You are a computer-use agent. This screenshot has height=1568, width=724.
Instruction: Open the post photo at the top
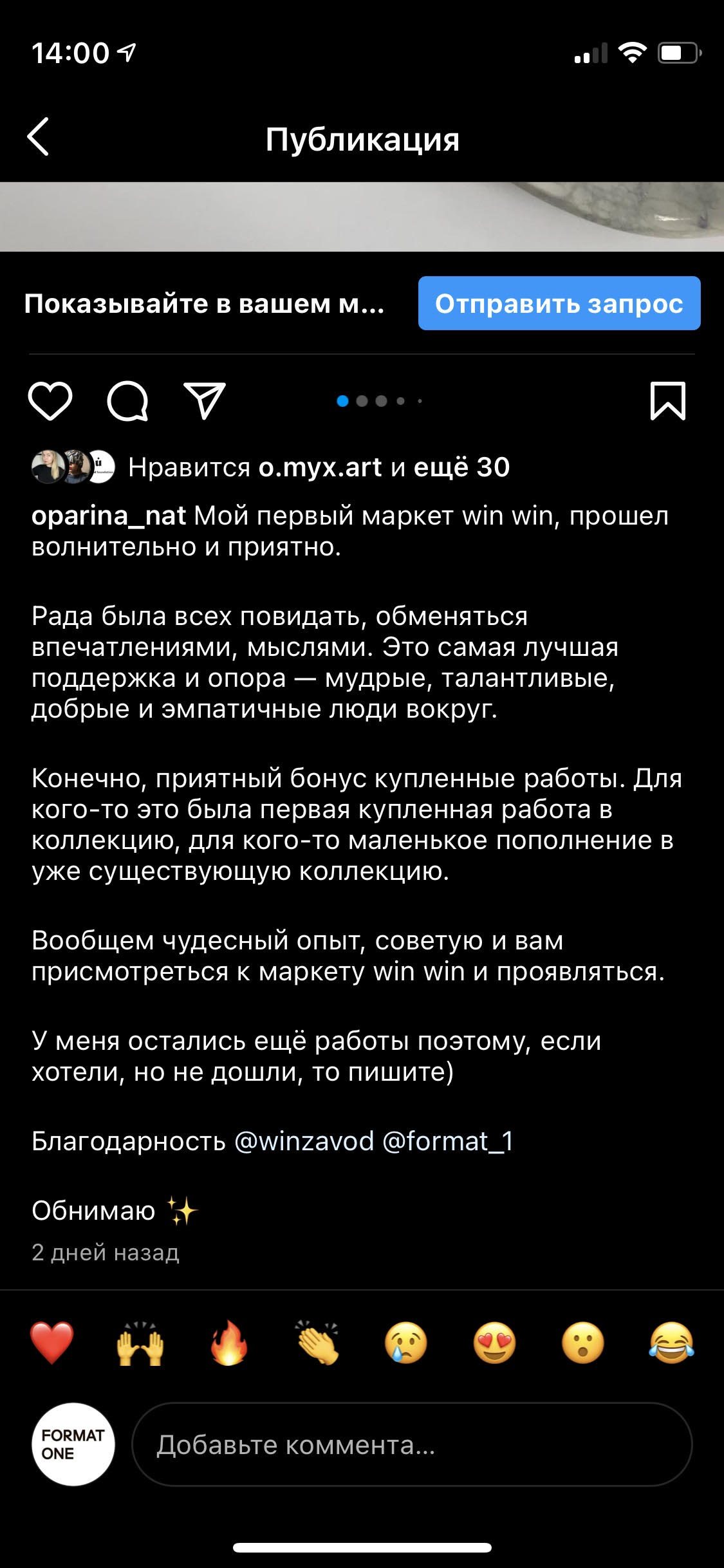tap(362, 216)
